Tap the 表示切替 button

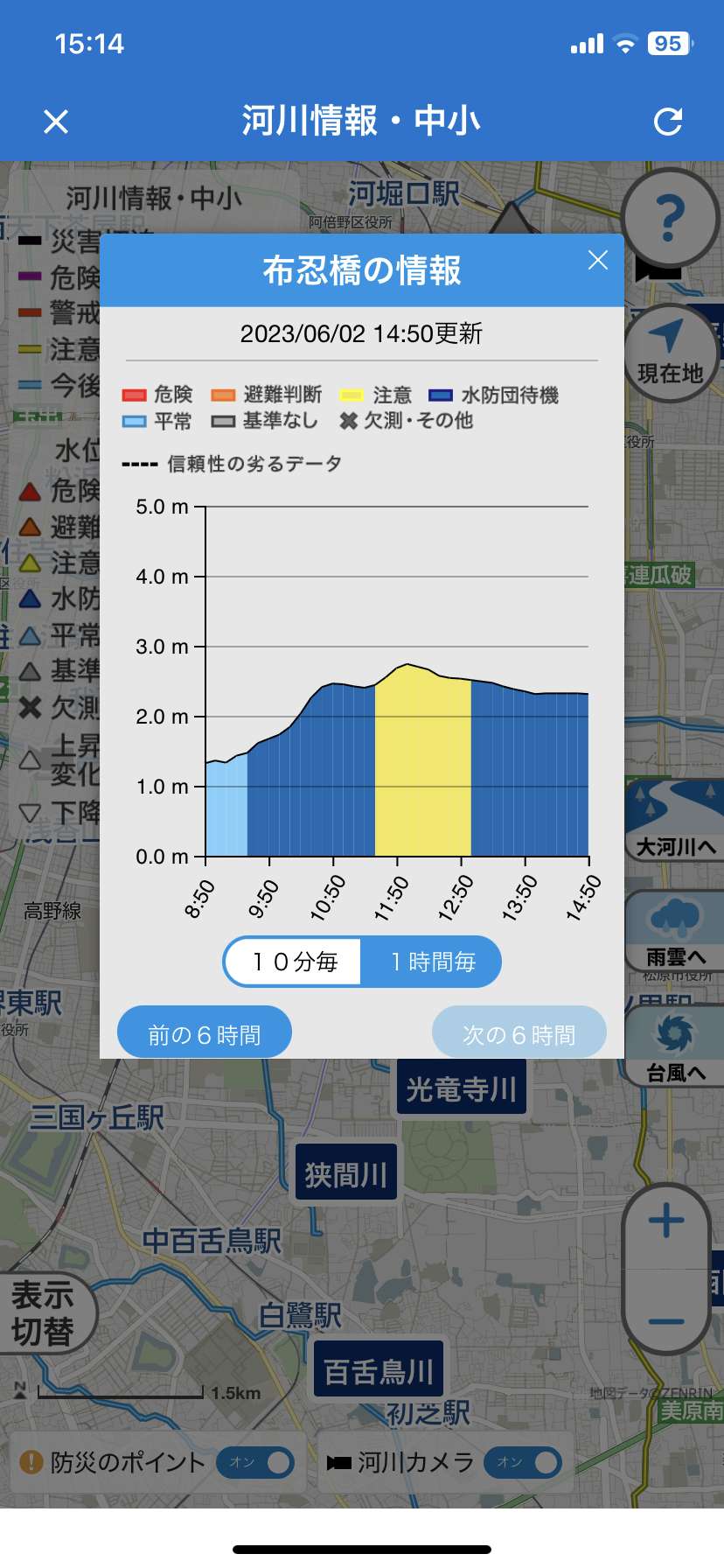(x=44, y=1312)
